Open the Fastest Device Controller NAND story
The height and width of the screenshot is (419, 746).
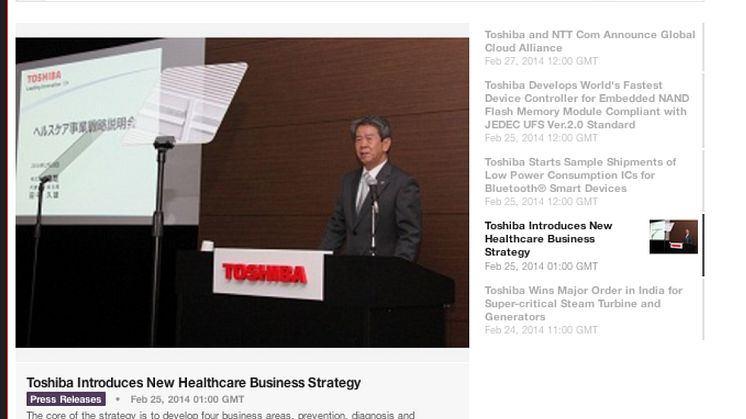click(x=586, y=105)
